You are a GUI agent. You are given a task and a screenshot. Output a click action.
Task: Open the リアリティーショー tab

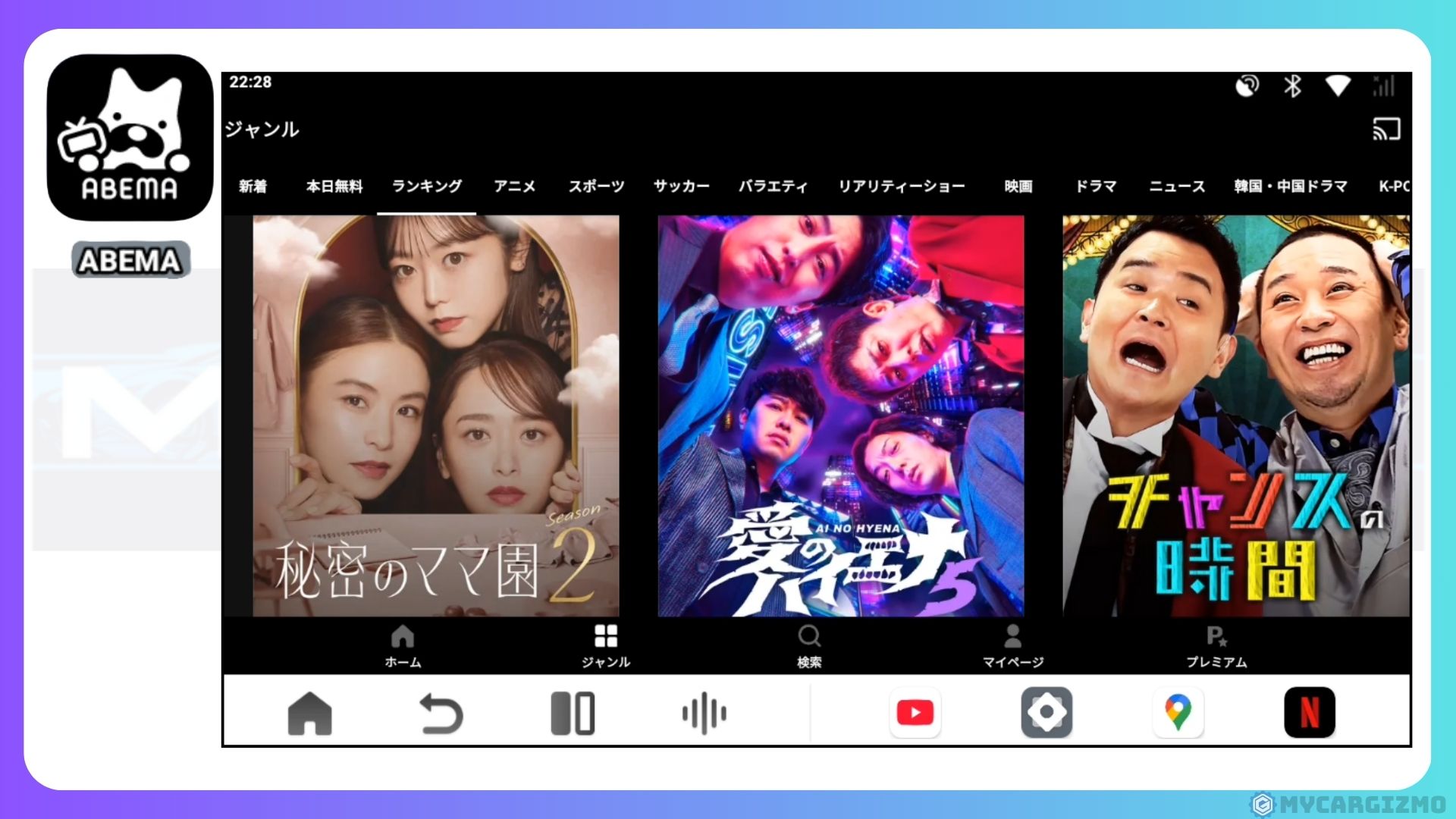point(901,187)
